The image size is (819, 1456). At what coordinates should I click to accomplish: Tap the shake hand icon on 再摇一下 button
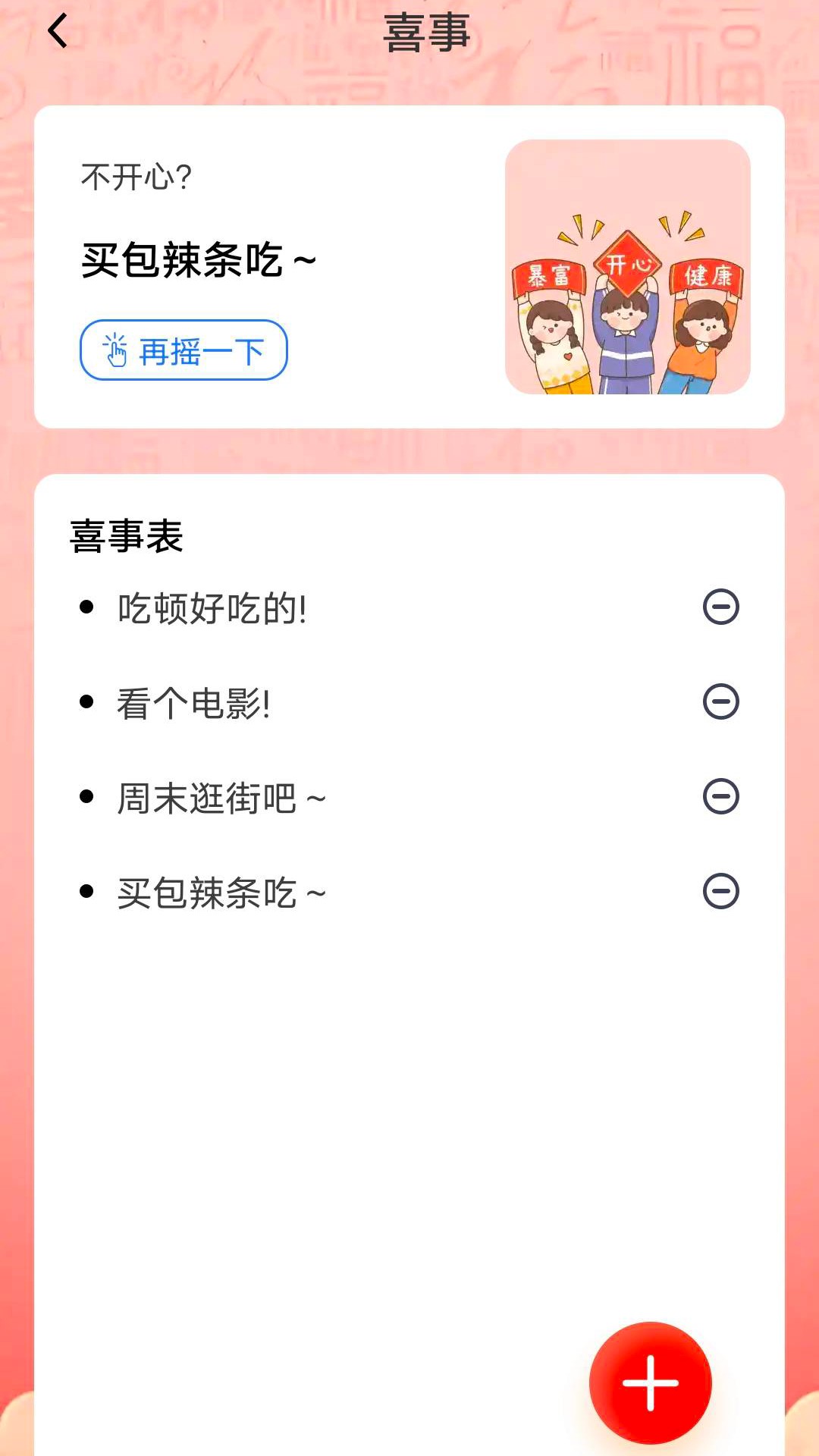[x=115, y=350]
